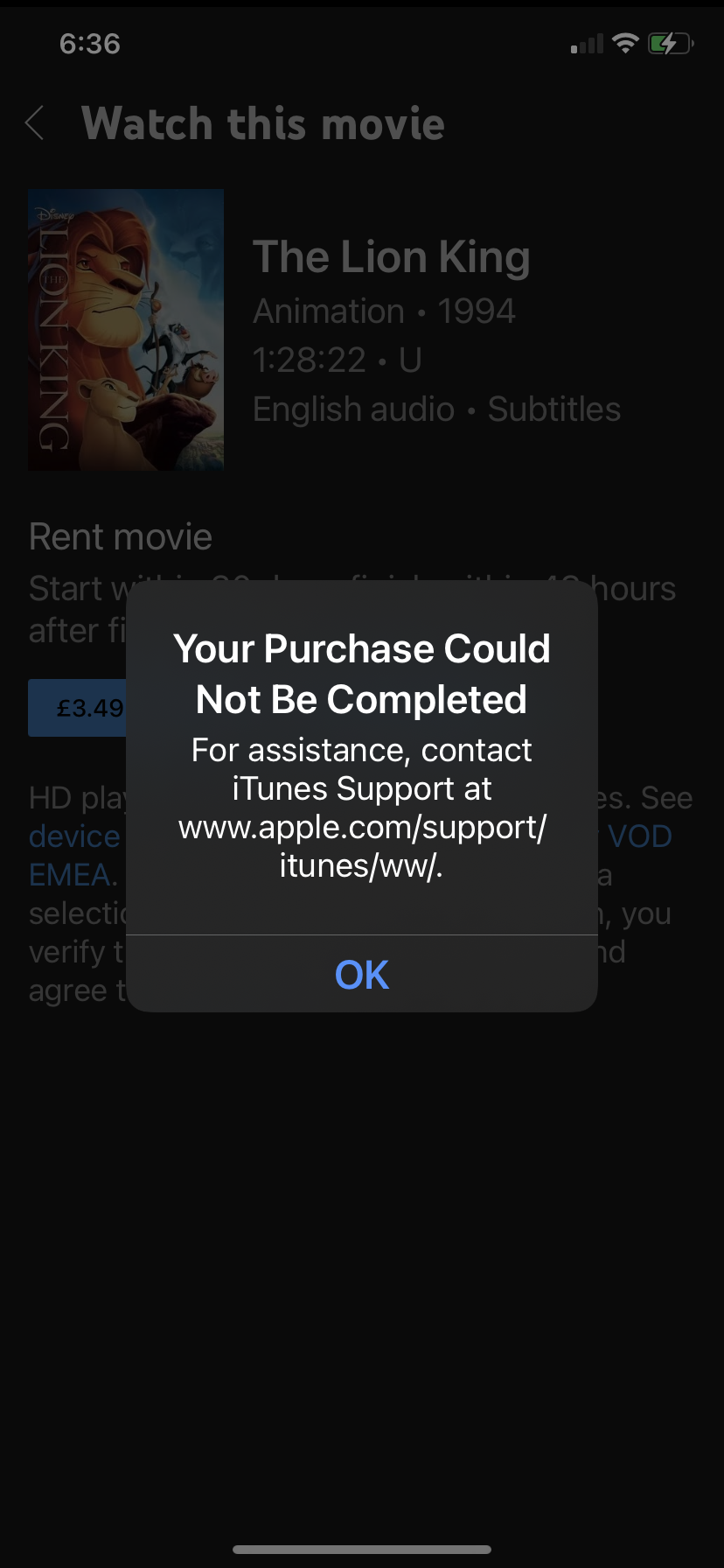Dismiss the purchase error with OK
The image size is (724, 1568).
pos(362,974)
